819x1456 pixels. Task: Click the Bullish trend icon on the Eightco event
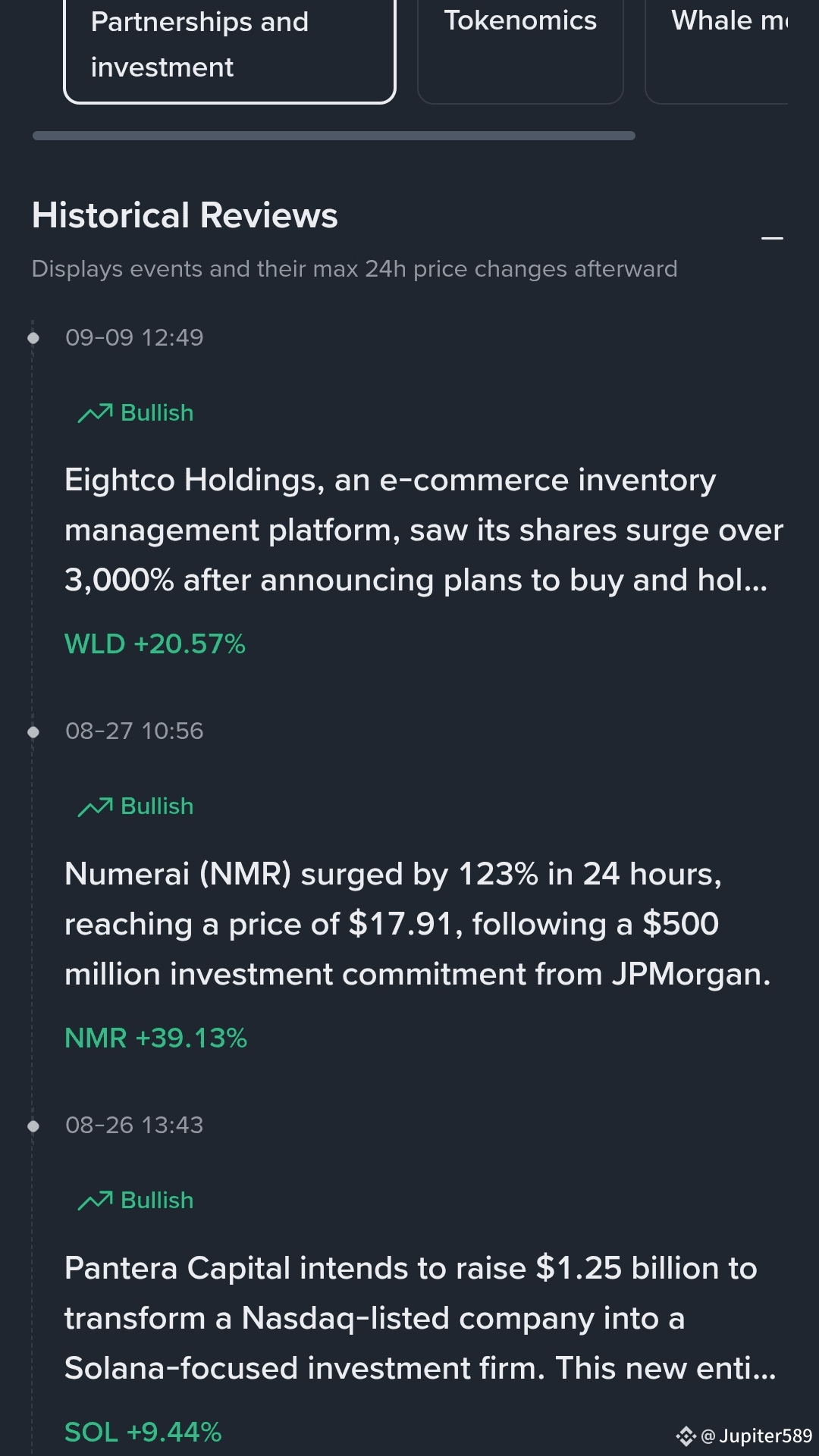point(96,412)
